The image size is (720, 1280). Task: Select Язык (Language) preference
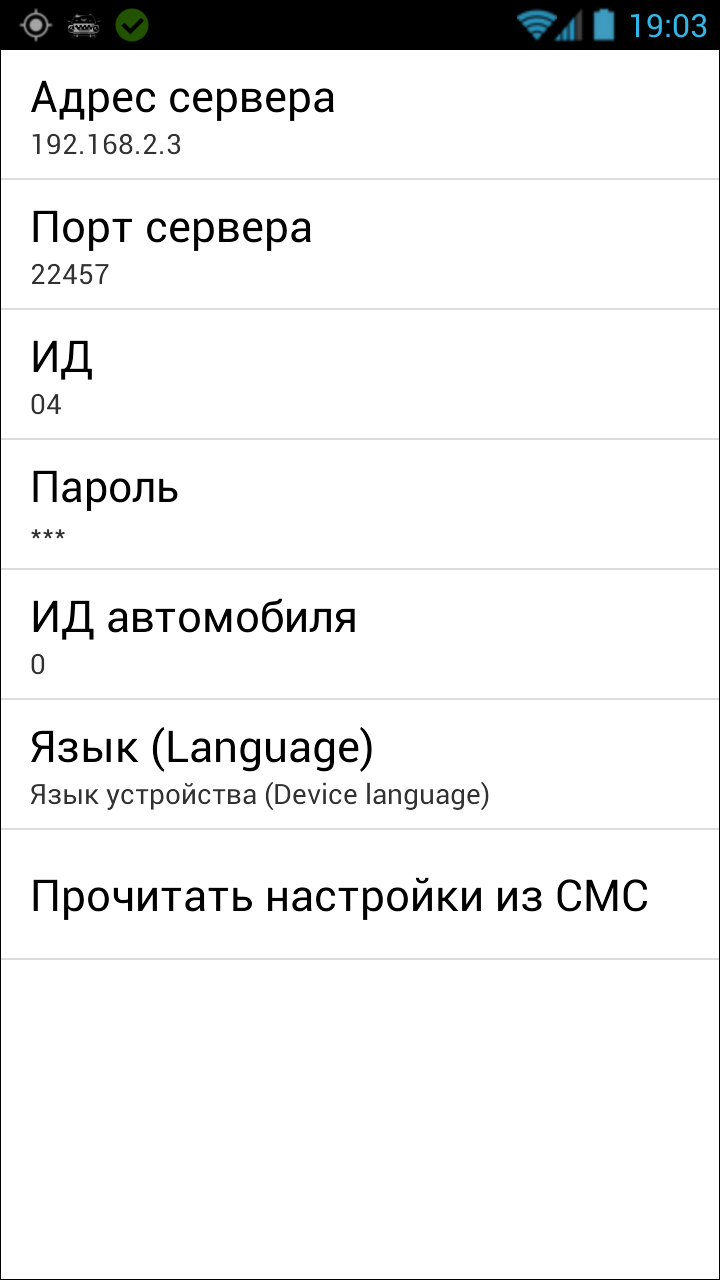(360, 766)
